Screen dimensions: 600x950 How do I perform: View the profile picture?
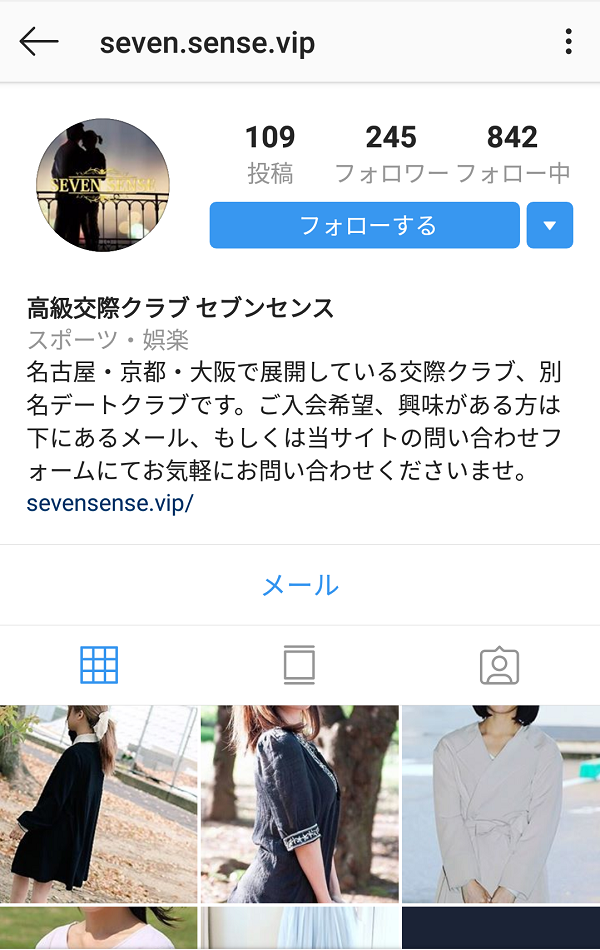click(x=103, y=185)
